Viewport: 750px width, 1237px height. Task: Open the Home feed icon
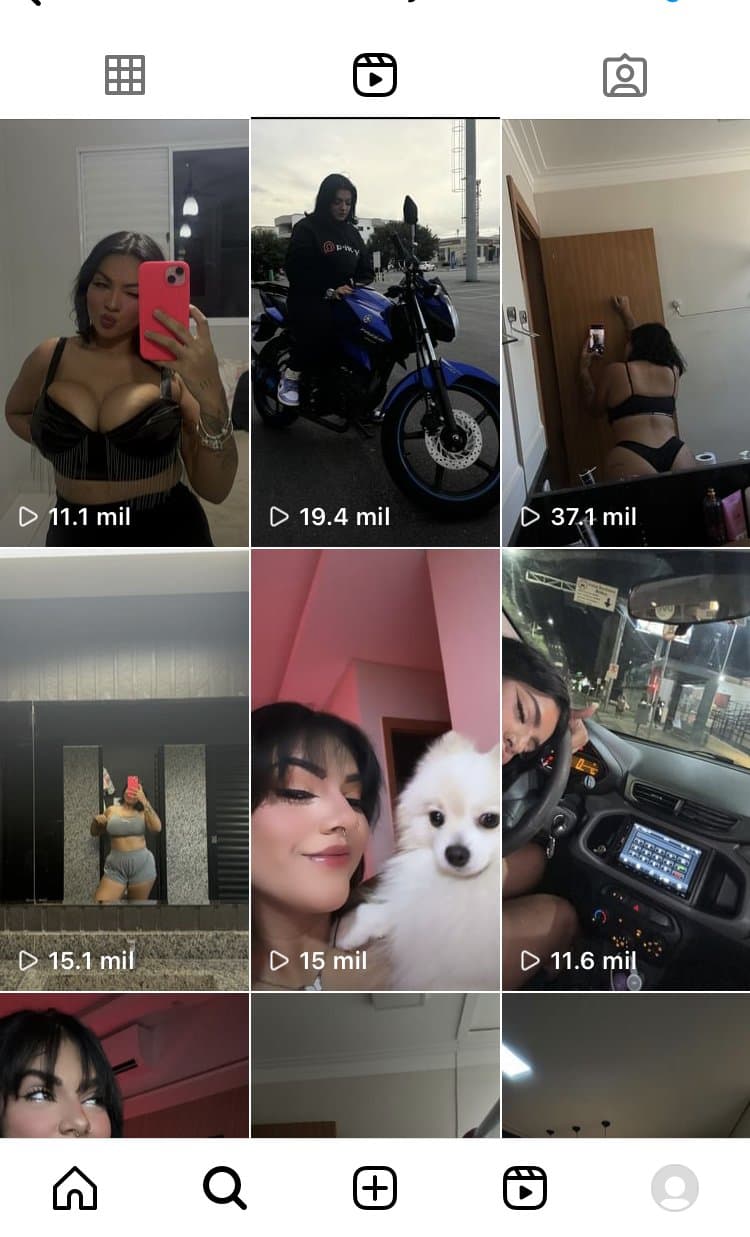(75, 1188)
